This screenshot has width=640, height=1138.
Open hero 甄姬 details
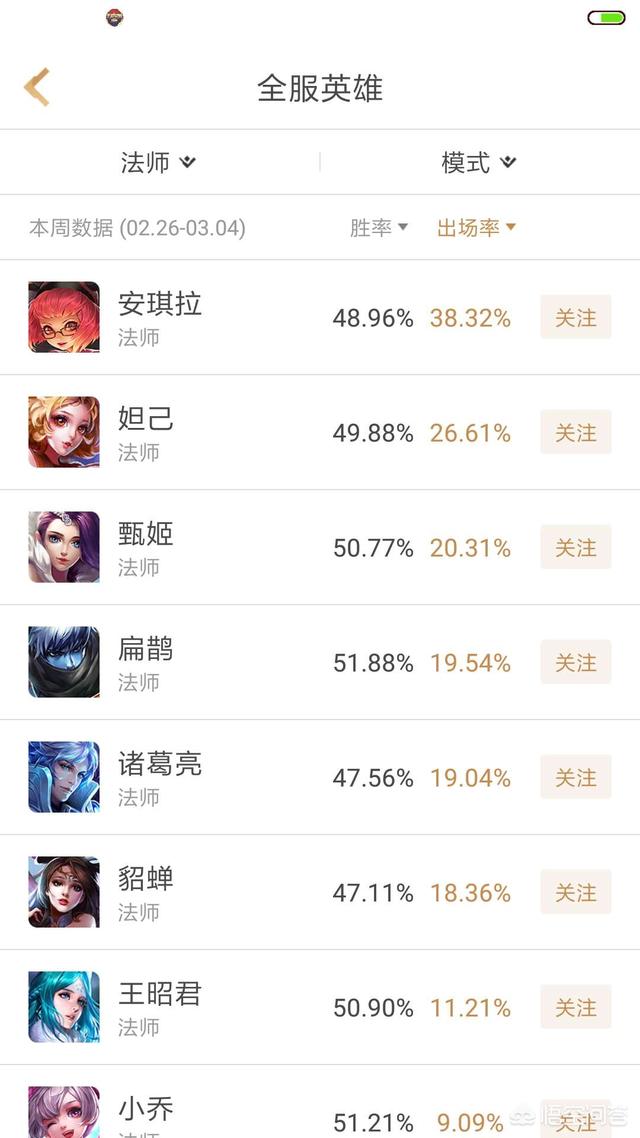point(320,547)
